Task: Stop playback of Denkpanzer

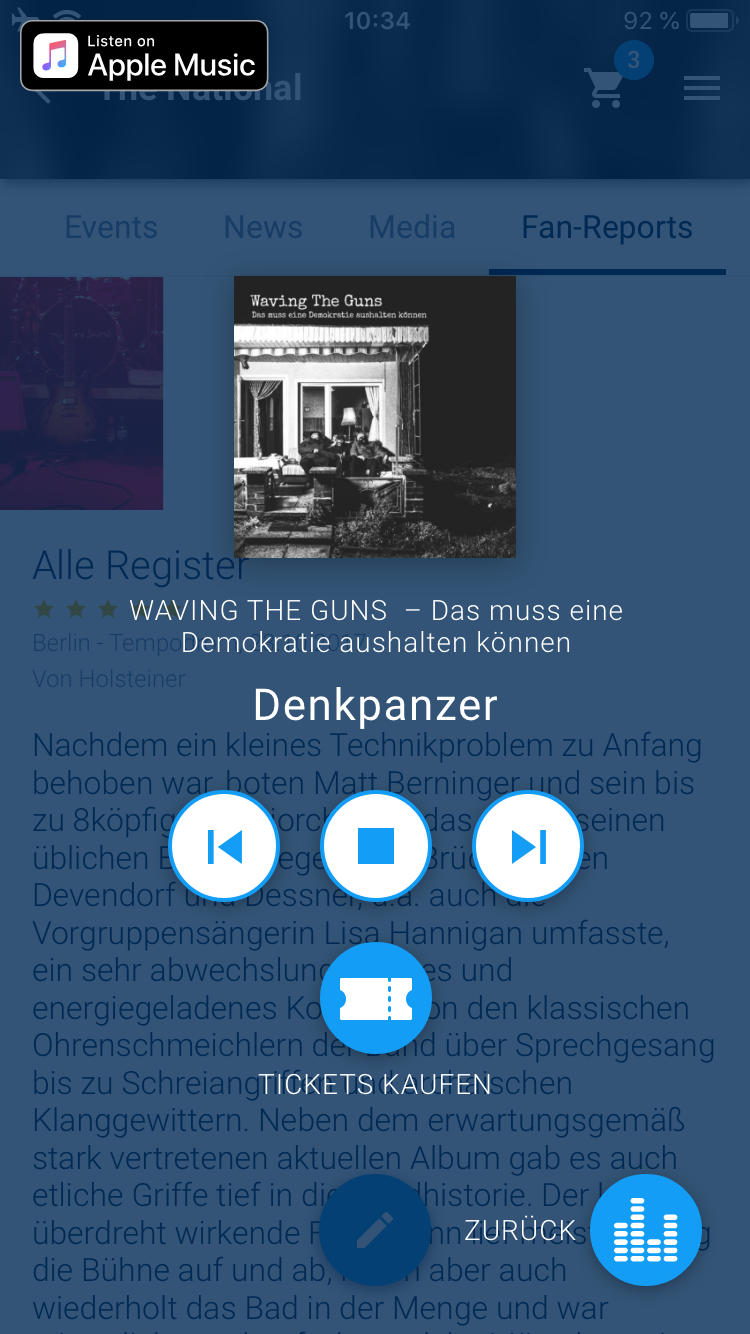Action: (376, 846)
